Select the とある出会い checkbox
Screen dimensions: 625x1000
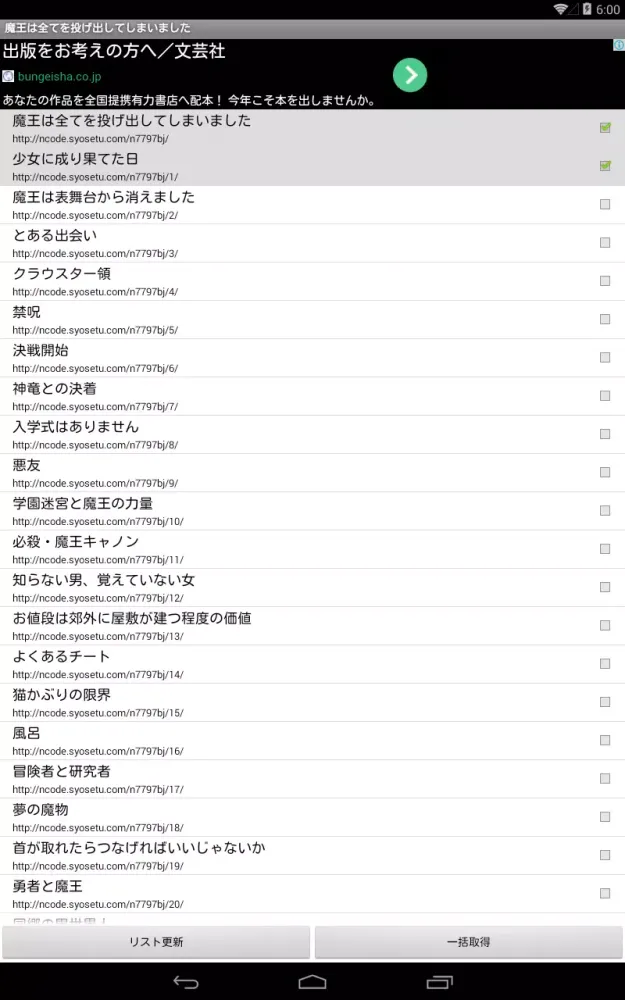point(605,243)
